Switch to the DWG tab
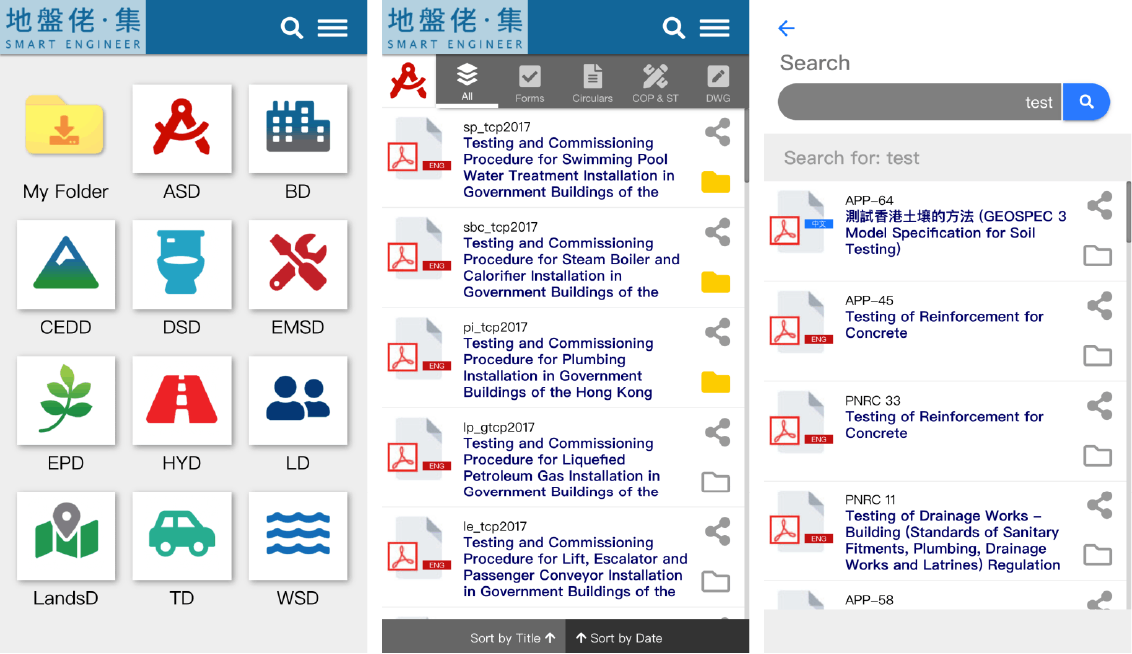 point(718,83)
